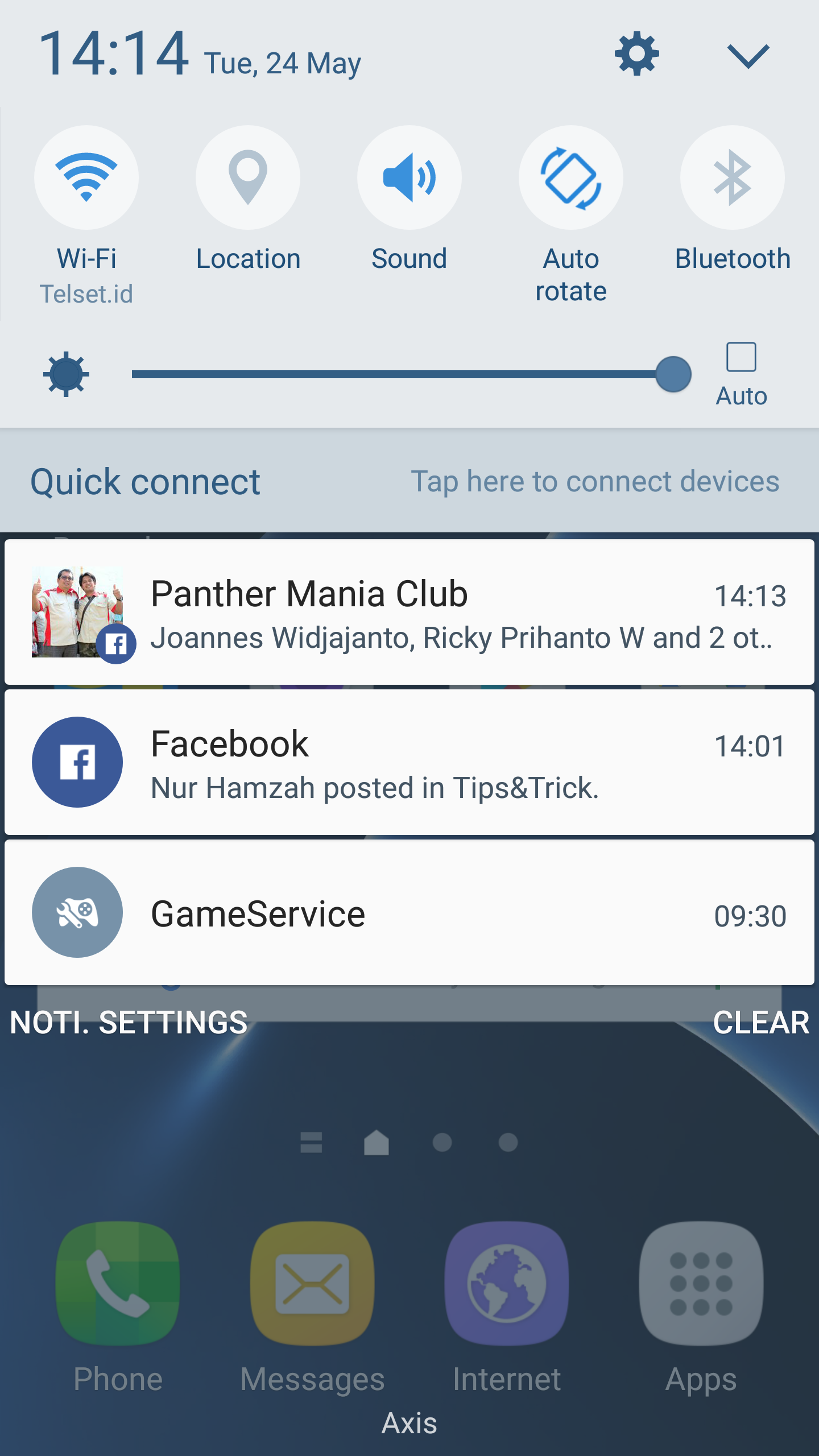Viewport: 819px width, 1456px height.
Task: Switch the Sound mode
Action: (x=409, y=177)
